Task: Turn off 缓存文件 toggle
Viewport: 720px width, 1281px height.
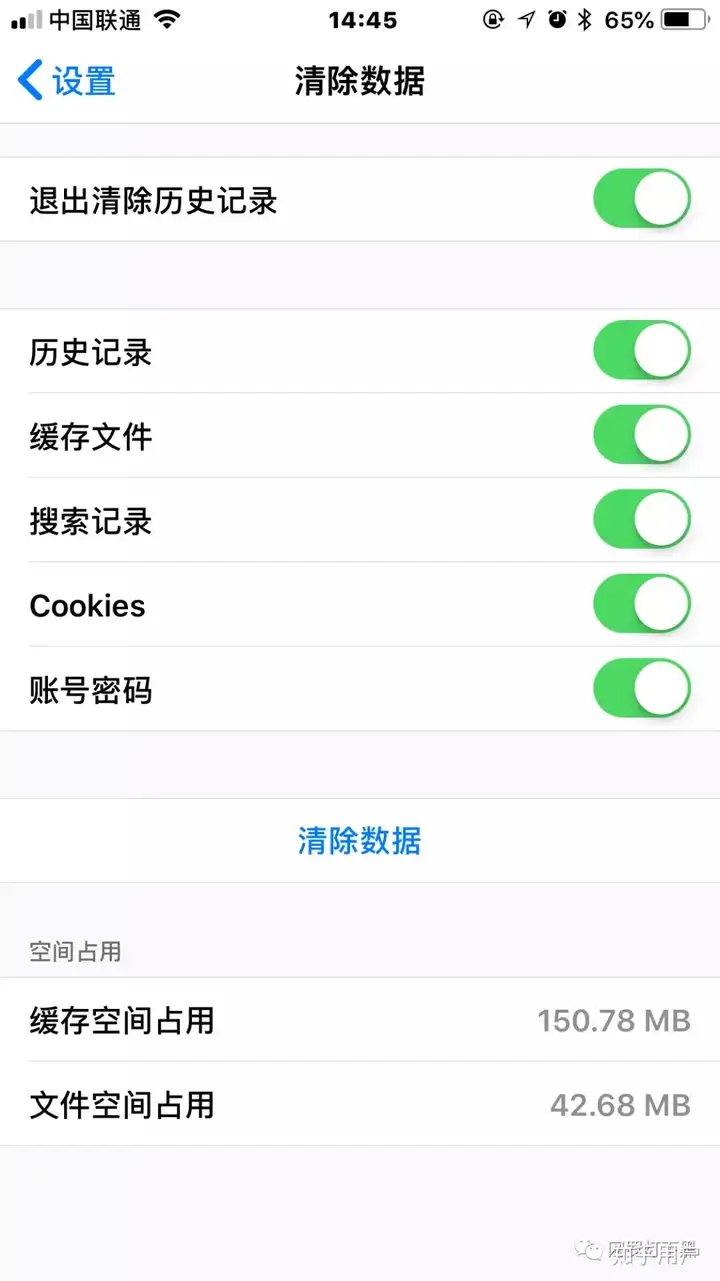Action: click(642, 435)
